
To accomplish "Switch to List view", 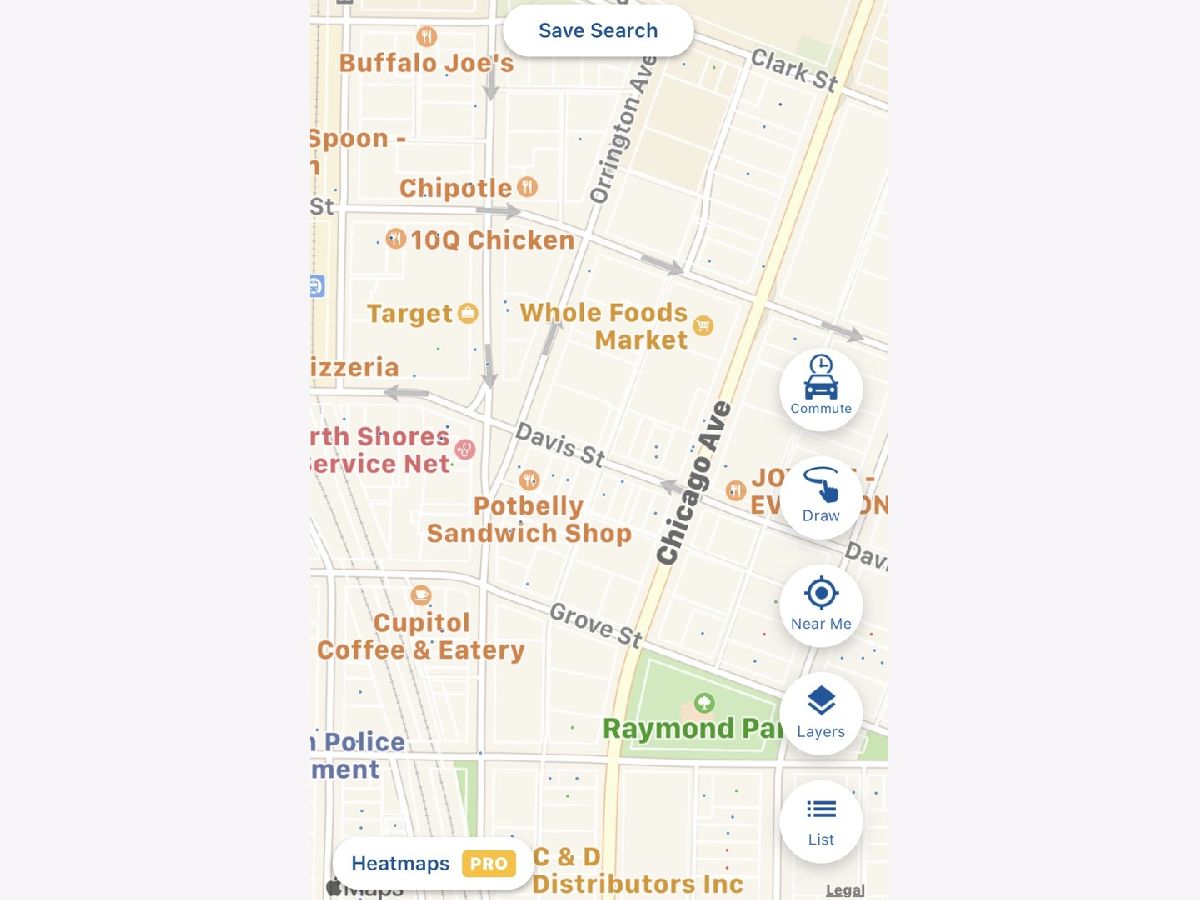I will pyautogui.click(x=821, y=821).
